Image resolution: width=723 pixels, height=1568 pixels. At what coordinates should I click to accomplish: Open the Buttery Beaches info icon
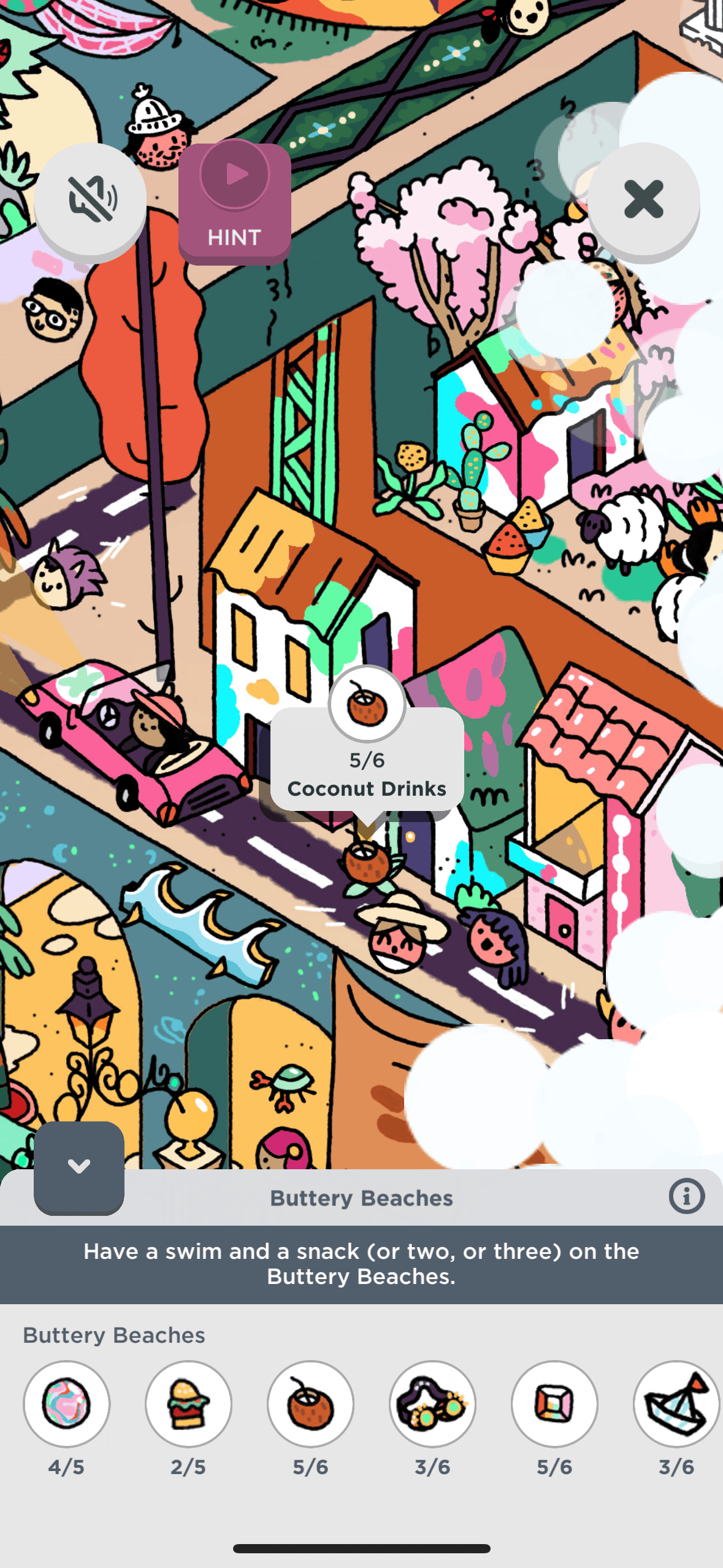[x=686, y=1196]
